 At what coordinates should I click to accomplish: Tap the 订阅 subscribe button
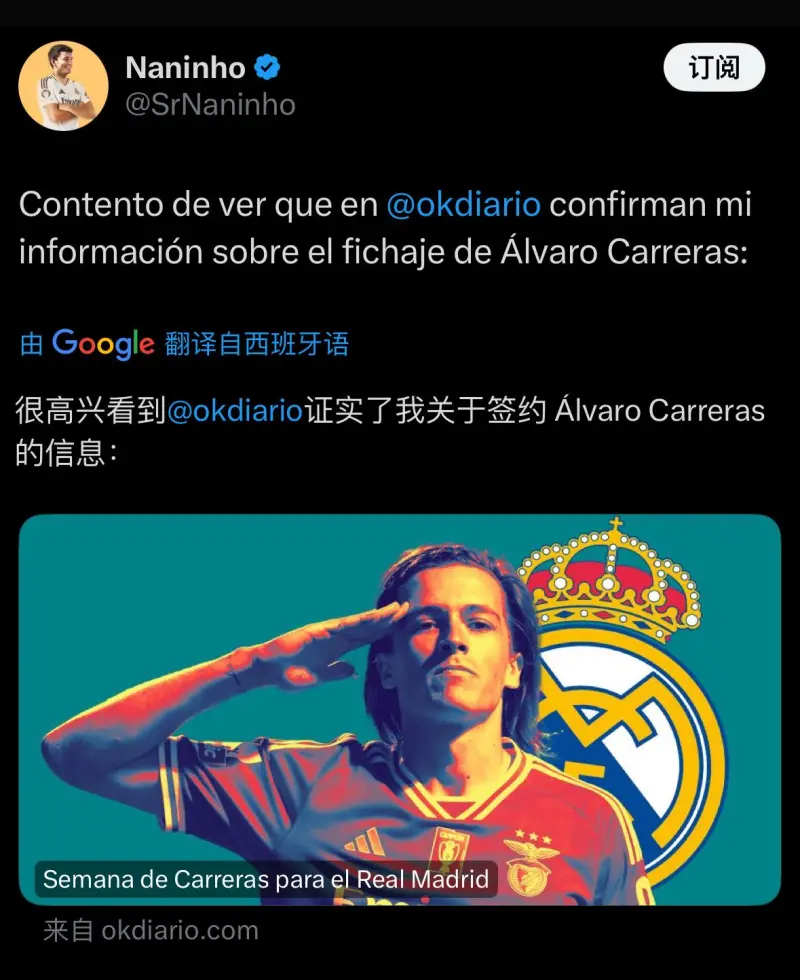(714, 68)
